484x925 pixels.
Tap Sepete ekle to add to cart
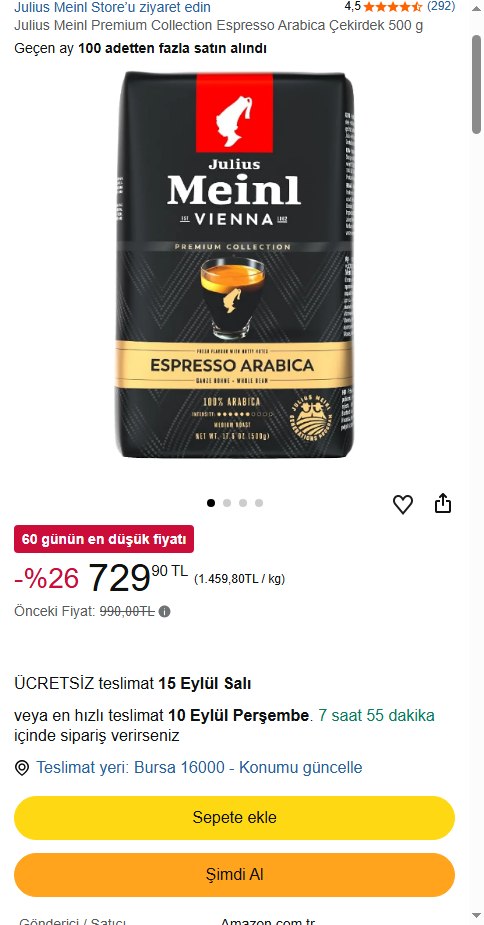(234, 818)
